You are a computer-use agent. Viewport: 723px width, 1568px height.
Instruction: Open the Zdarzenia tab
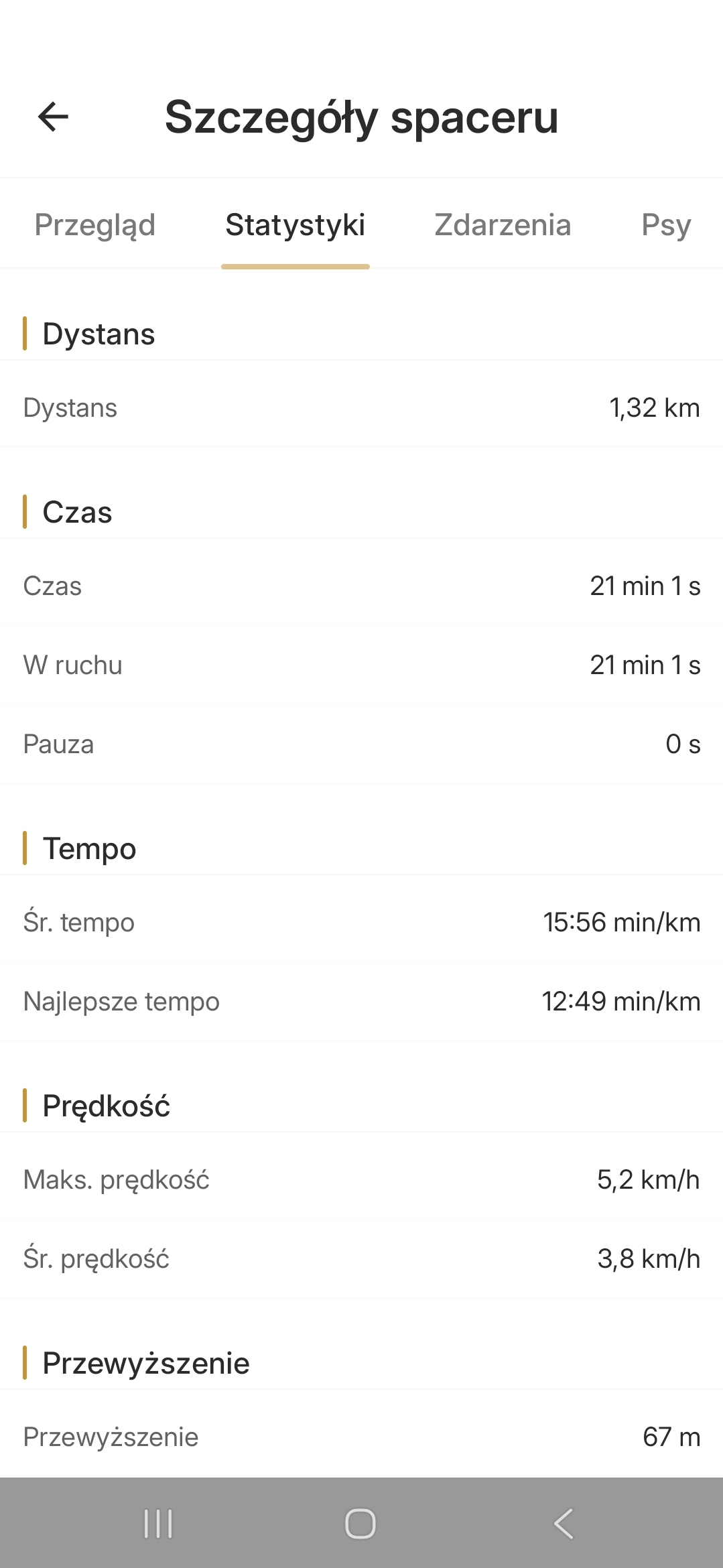pyautogui.click(x=503, y=224)
